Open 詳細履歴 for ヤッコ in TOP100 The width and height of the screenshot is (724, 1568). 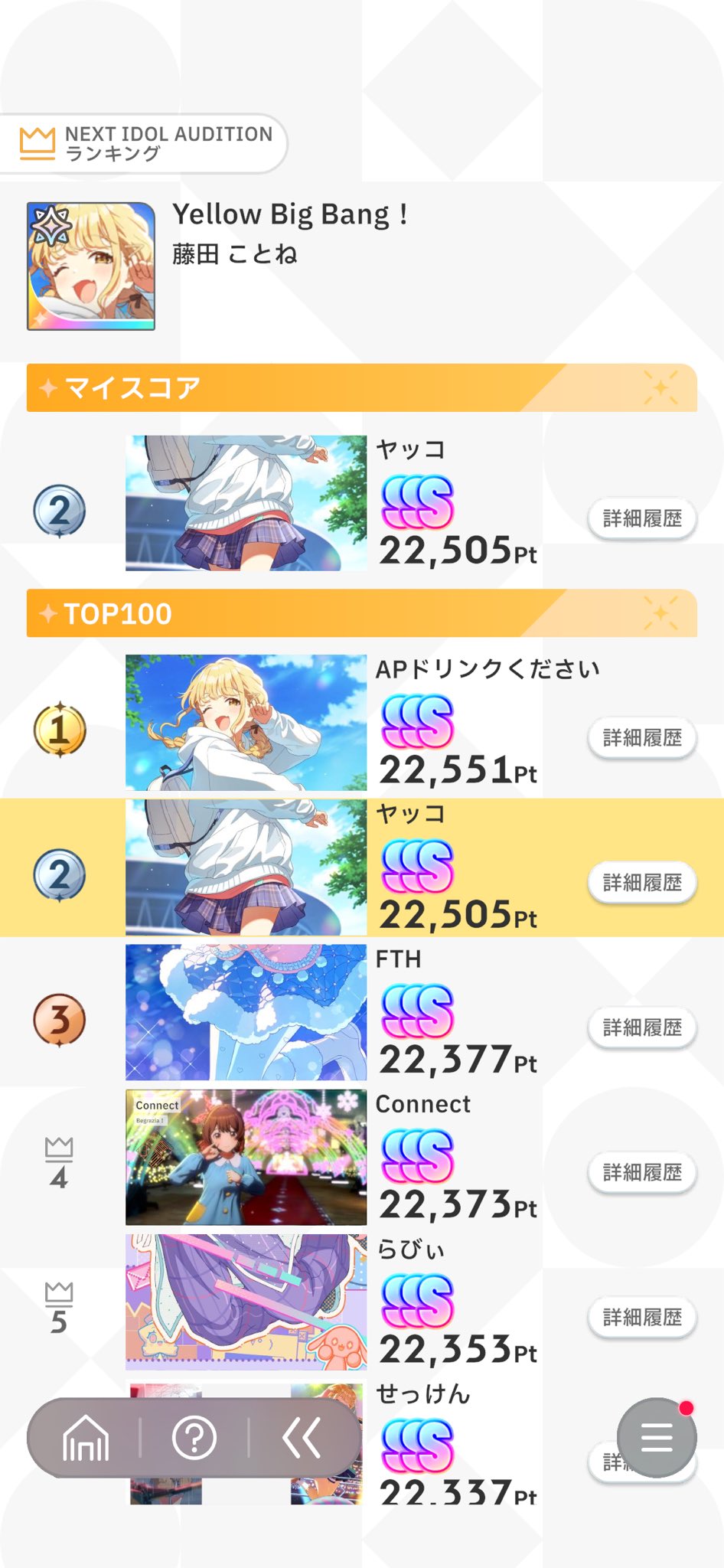(642, 882)
